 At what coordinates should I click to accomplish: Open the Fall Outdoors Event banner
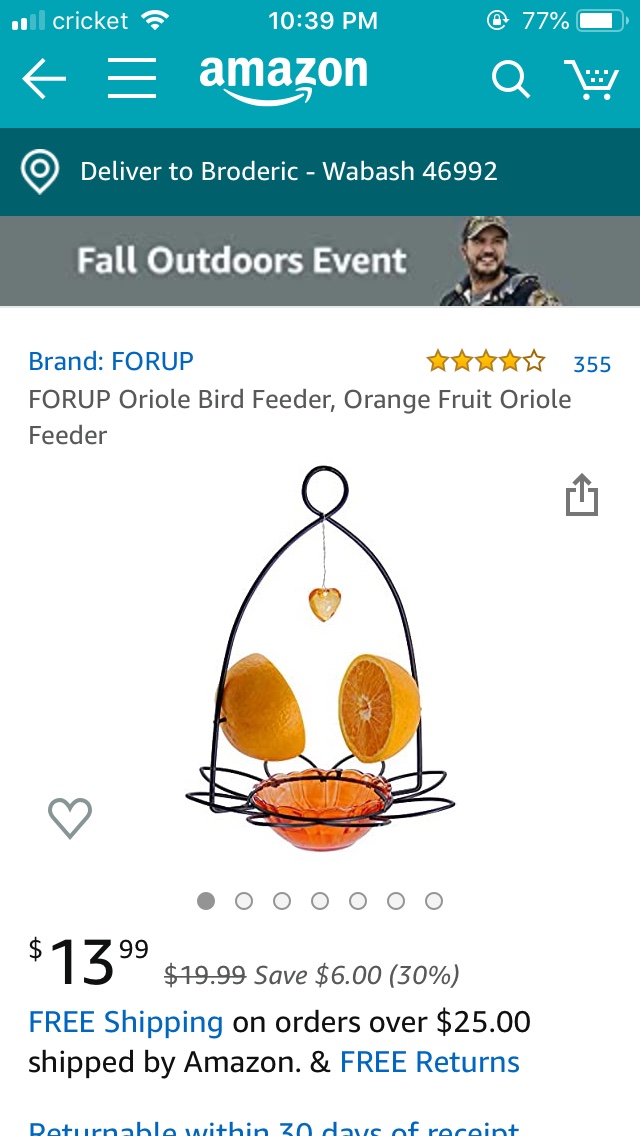pyautogui.click(x=320, y=261)
